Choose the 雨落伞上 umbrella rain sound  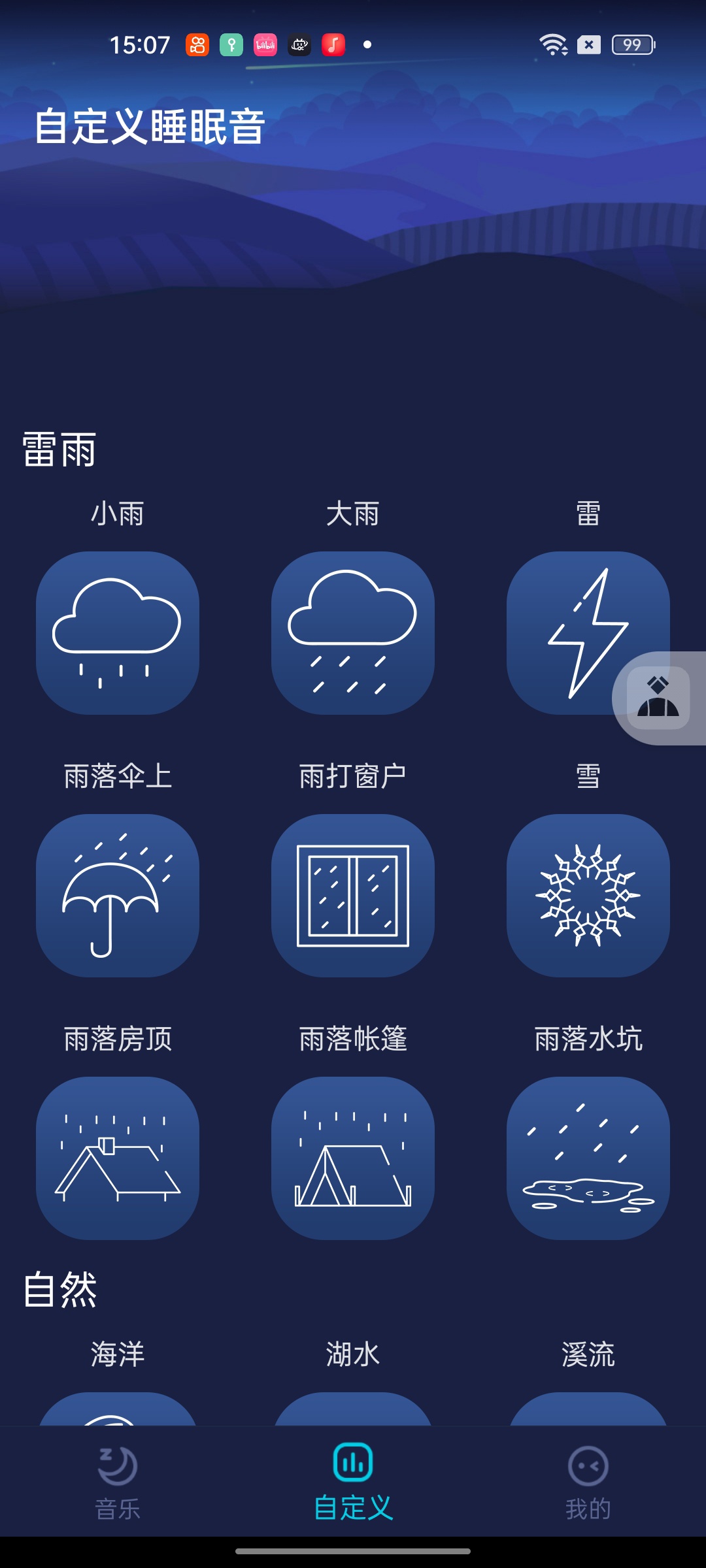118,895
